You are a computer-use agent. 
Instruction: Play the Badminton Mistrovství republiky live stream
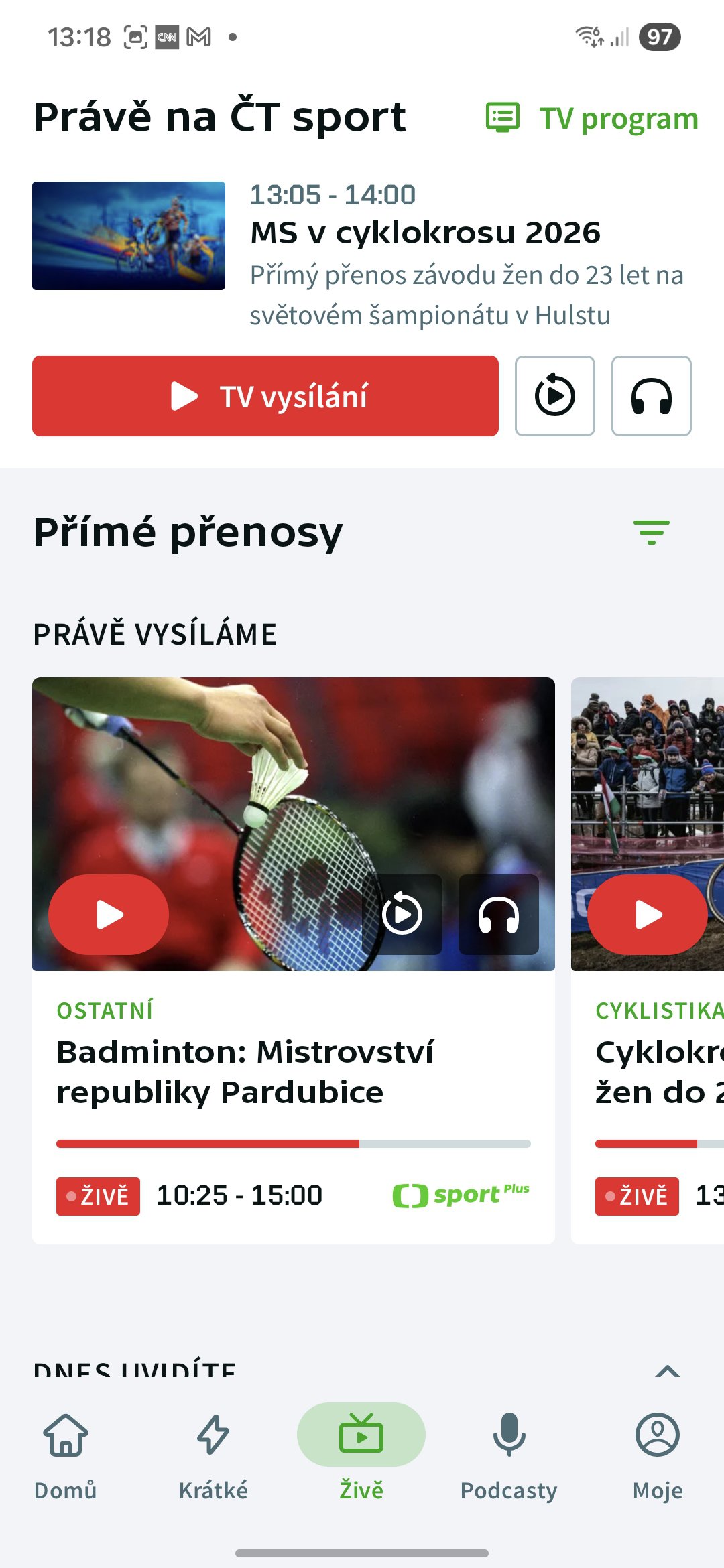(x=109, y=915)
